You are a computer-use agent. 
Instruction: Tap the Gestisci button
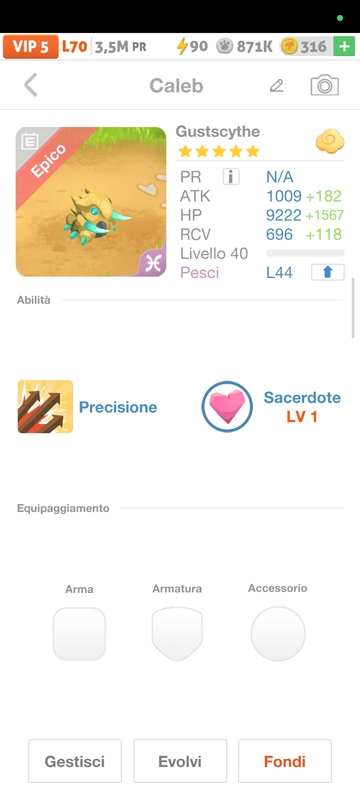75,761
